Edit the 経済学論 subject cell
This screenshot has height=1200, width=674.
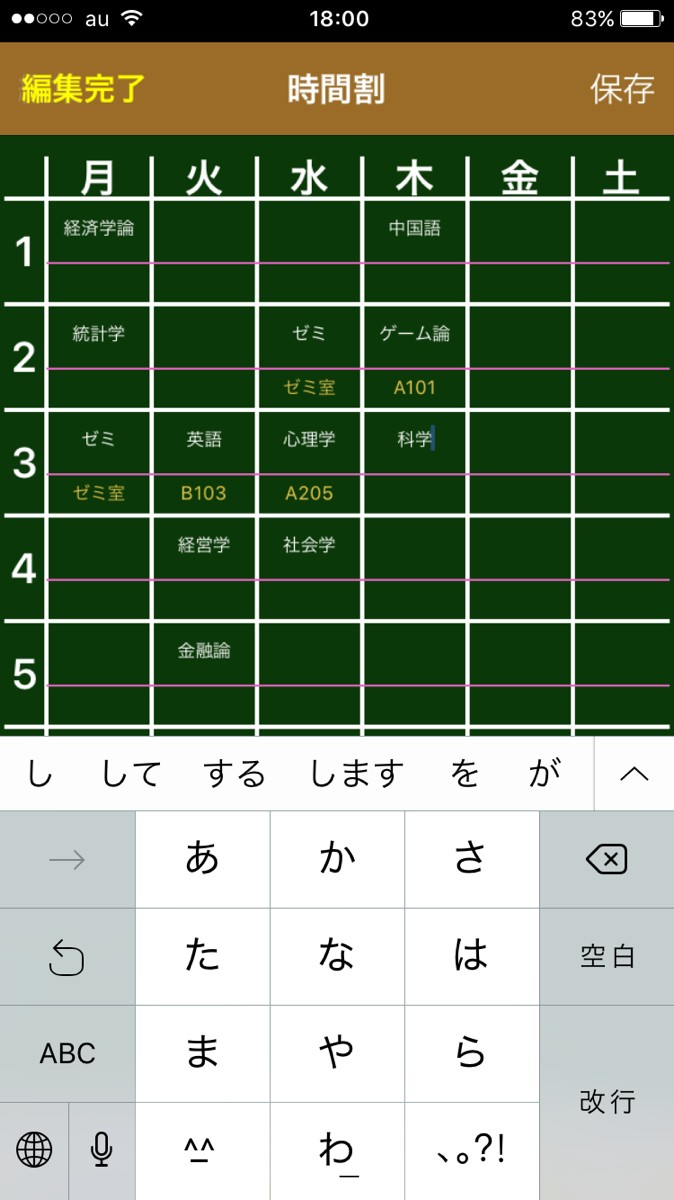click(x=99, y=228)
